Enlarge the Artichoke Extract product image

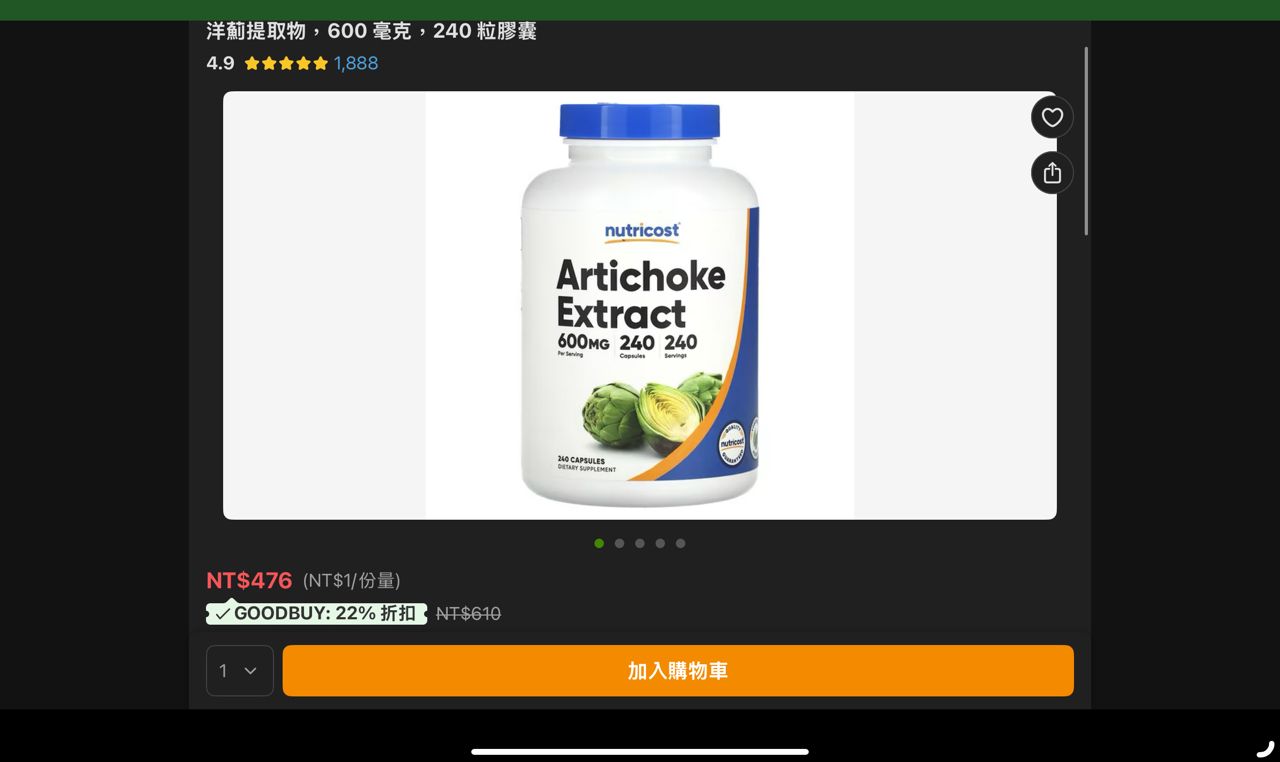tap(640, 305)
